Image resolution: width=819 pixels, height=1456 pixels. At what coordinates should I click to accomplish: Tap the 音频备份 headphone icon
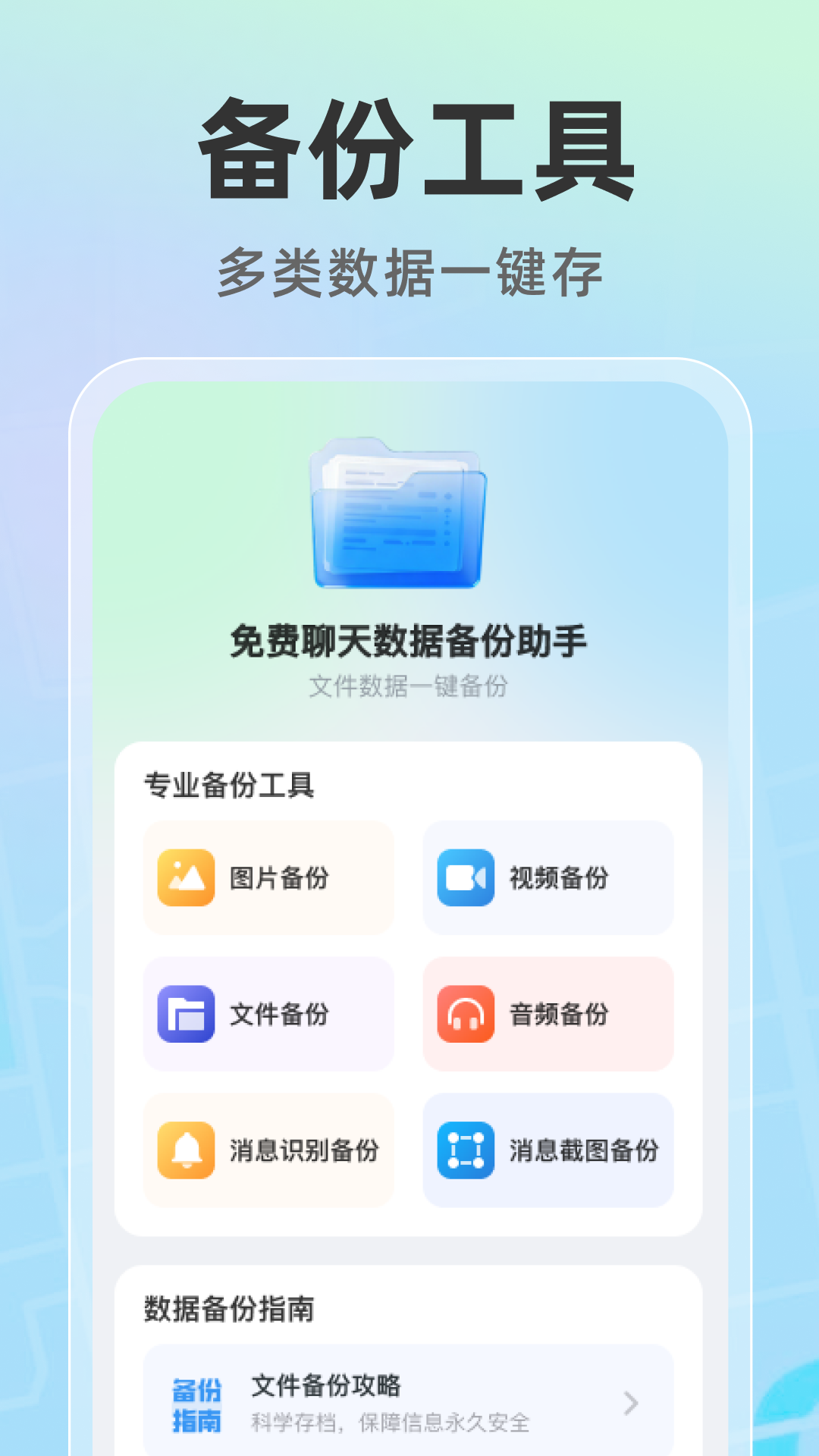465,1014
